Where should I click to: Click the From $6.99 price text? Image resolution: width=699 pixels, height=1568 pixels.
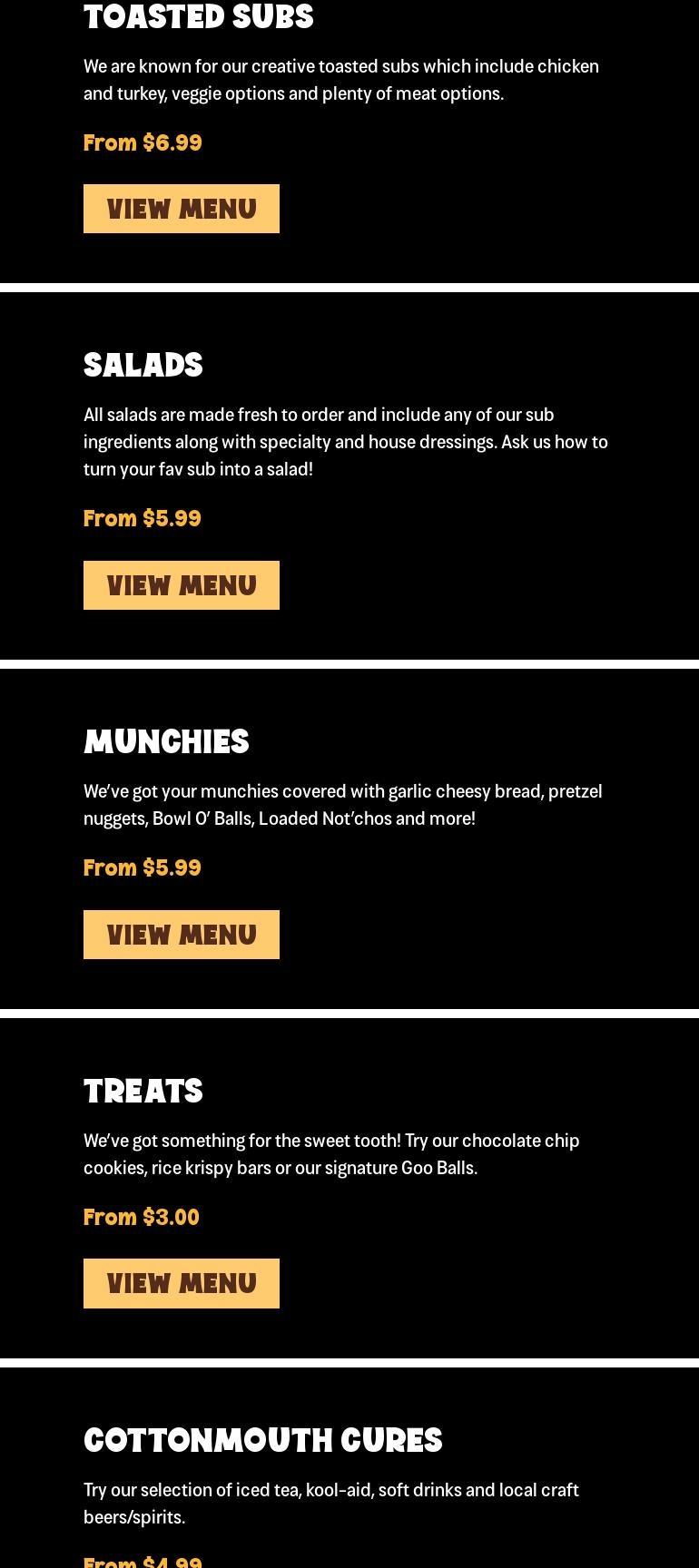pyautogui.click(x=143, y=142)
